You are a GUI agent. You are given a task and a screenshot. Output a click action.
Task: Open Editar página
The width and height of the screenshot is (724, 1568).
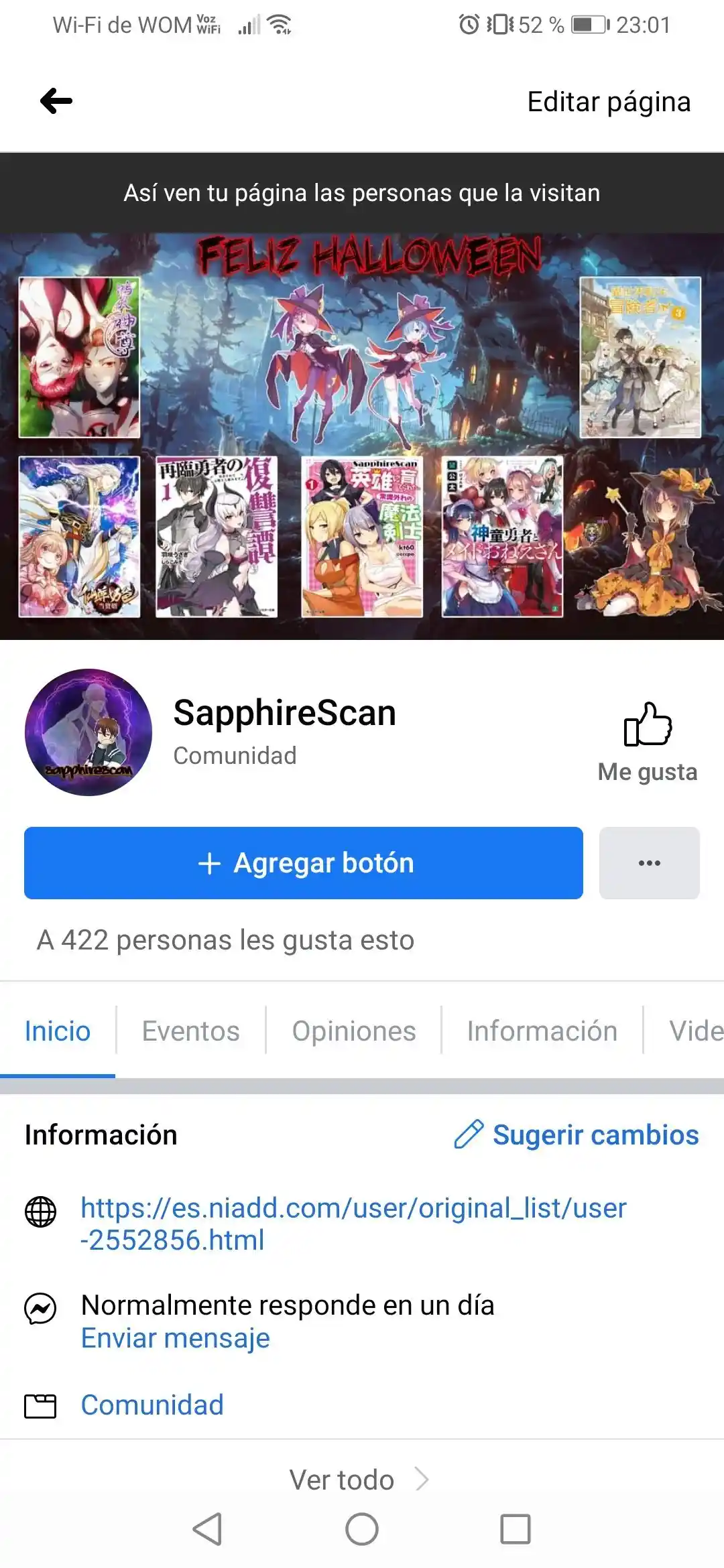[608, 102]
